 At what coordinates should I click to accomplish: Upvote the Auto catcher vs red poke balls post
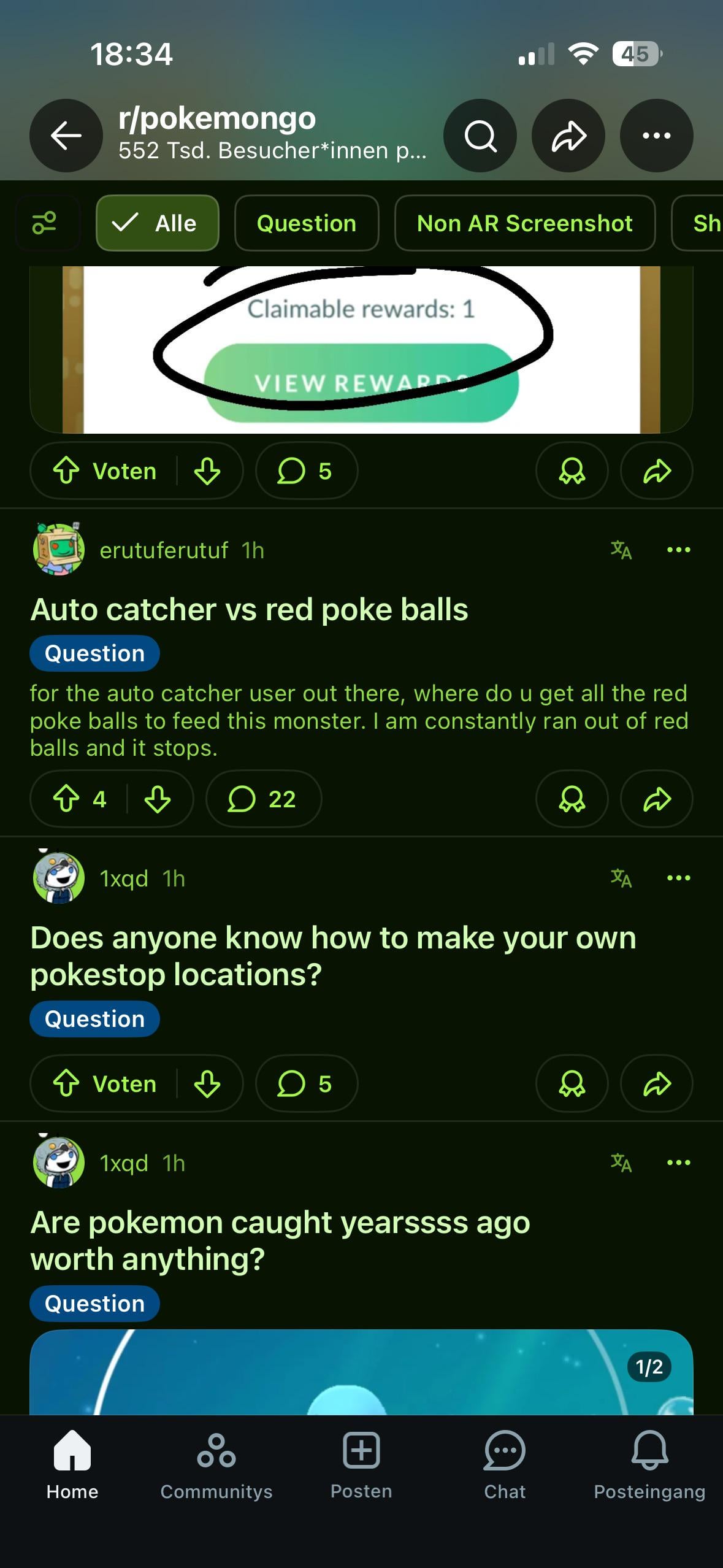66,799
